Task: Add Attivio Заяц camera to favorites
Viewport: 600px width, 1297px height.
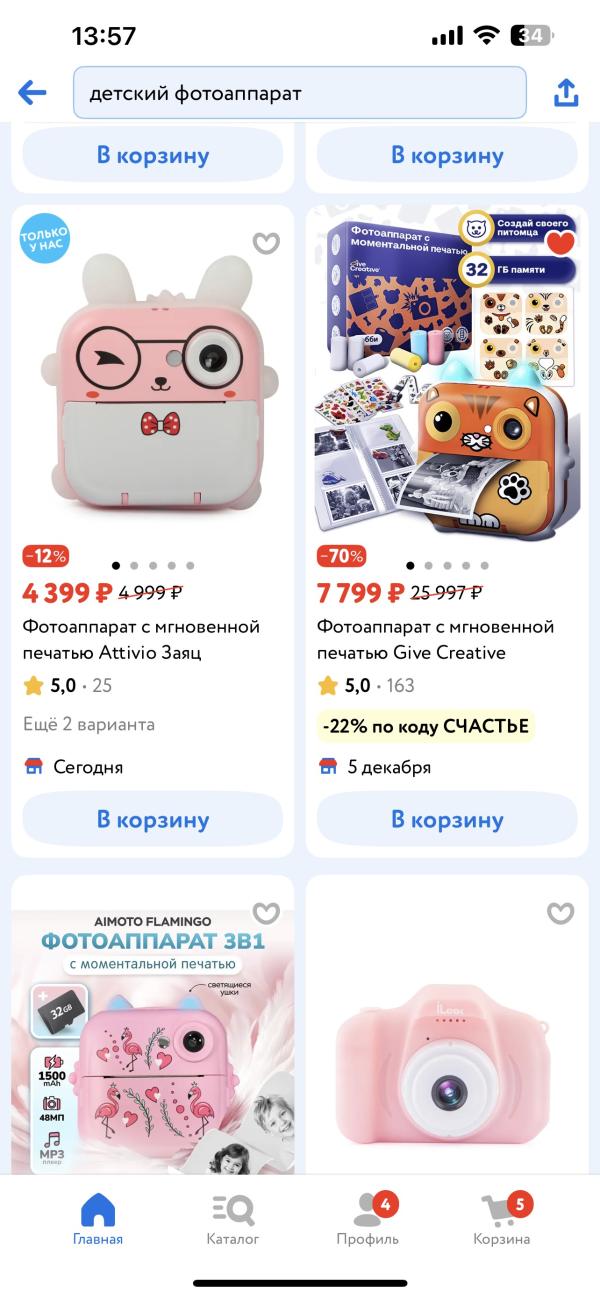Action: point(266,243)
